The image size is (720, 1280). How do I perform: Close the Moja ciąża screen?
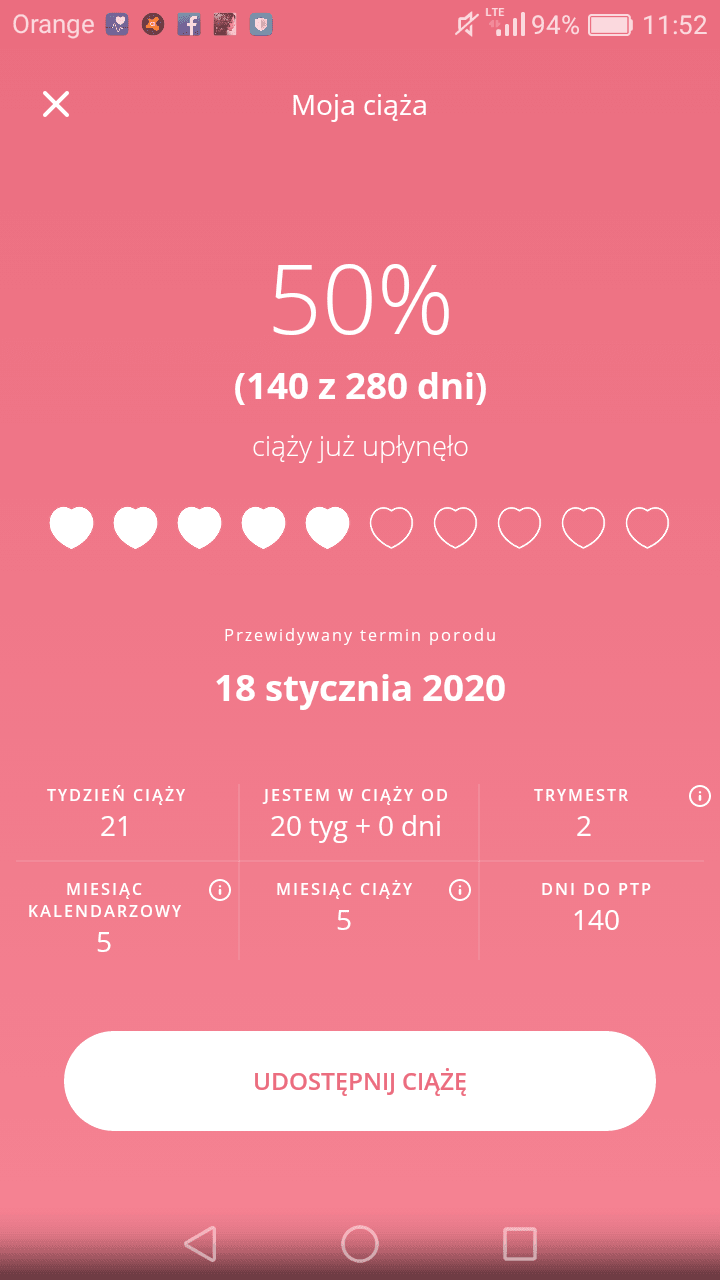56,104
